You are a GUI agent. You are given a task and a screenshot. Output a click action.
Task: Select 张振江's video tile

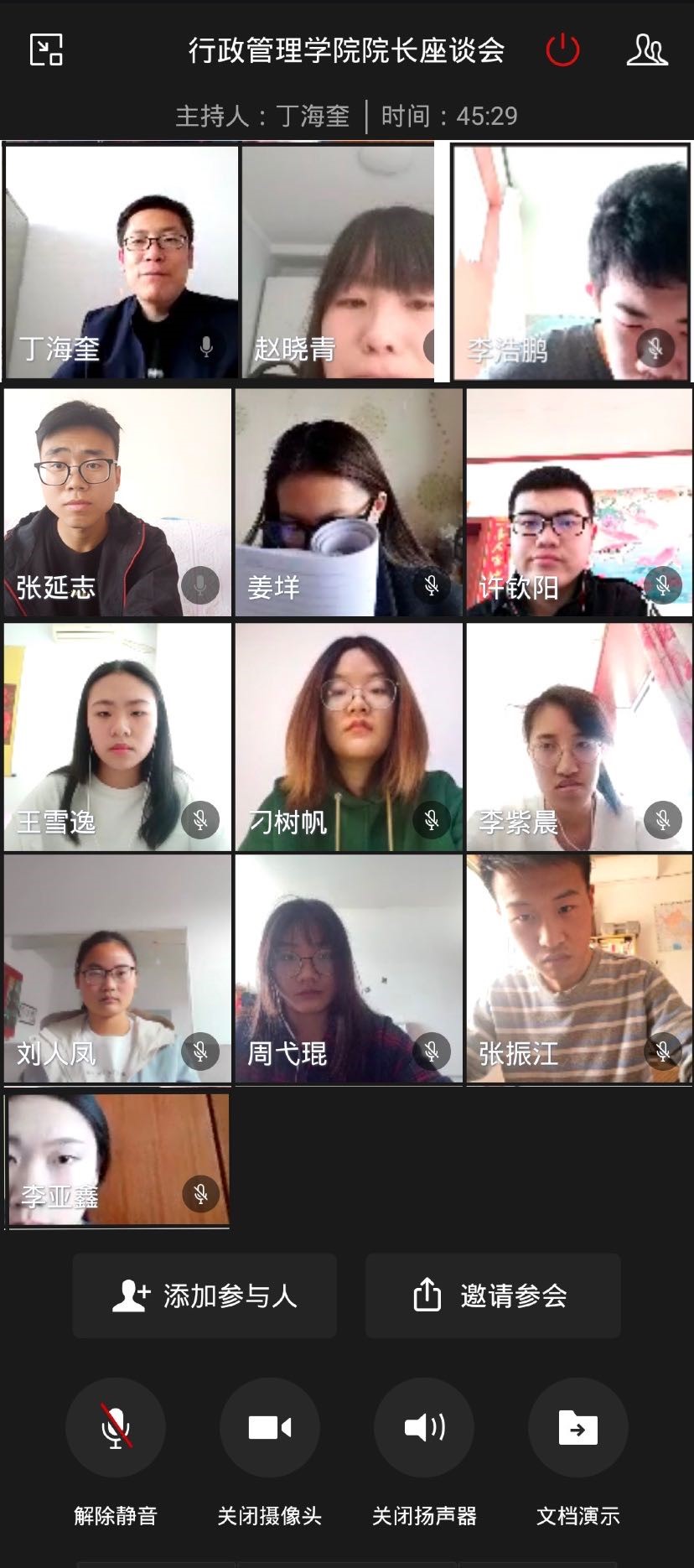(x=579, y=968)
